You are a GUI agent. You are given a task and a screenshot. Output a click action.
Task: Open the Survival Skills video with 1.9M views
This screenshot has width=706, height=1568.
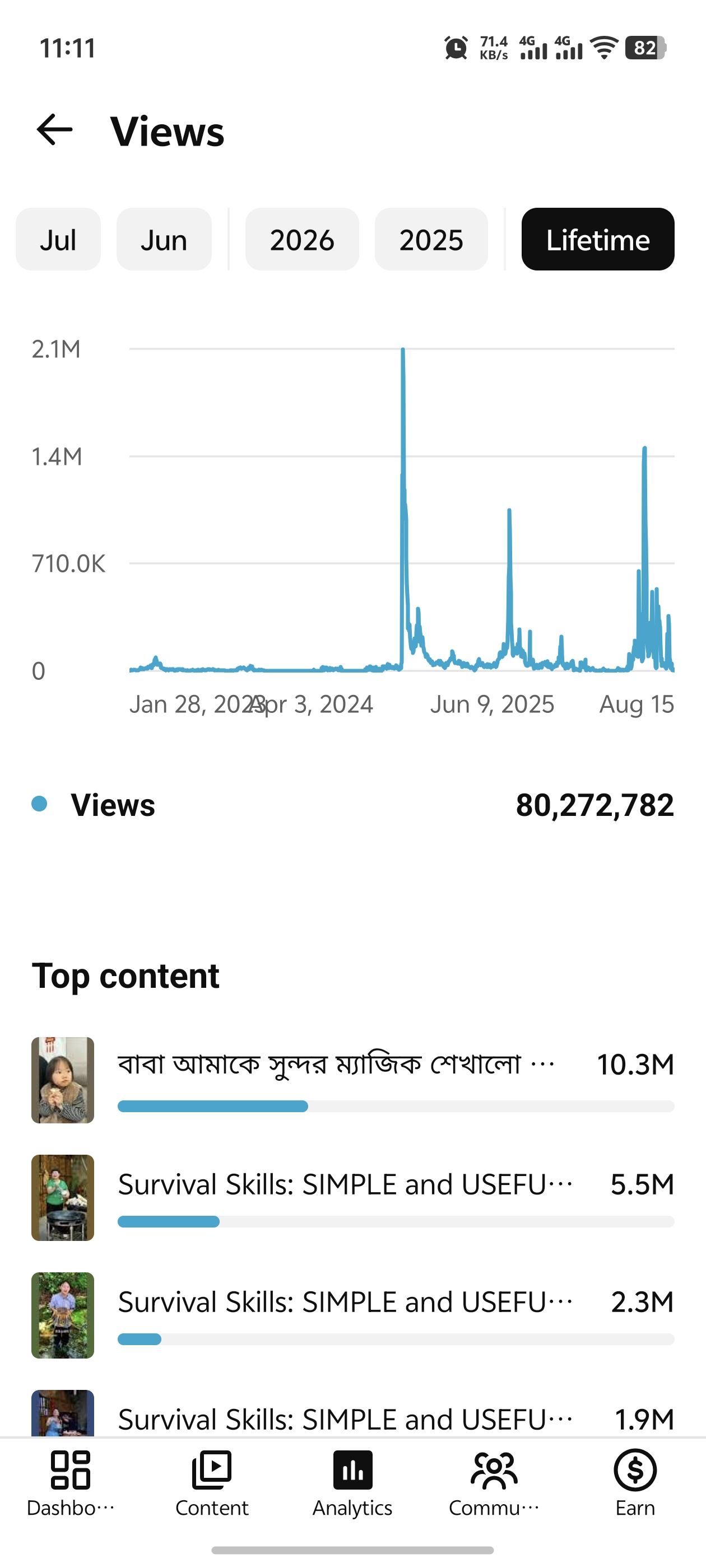pos(352,1413)
